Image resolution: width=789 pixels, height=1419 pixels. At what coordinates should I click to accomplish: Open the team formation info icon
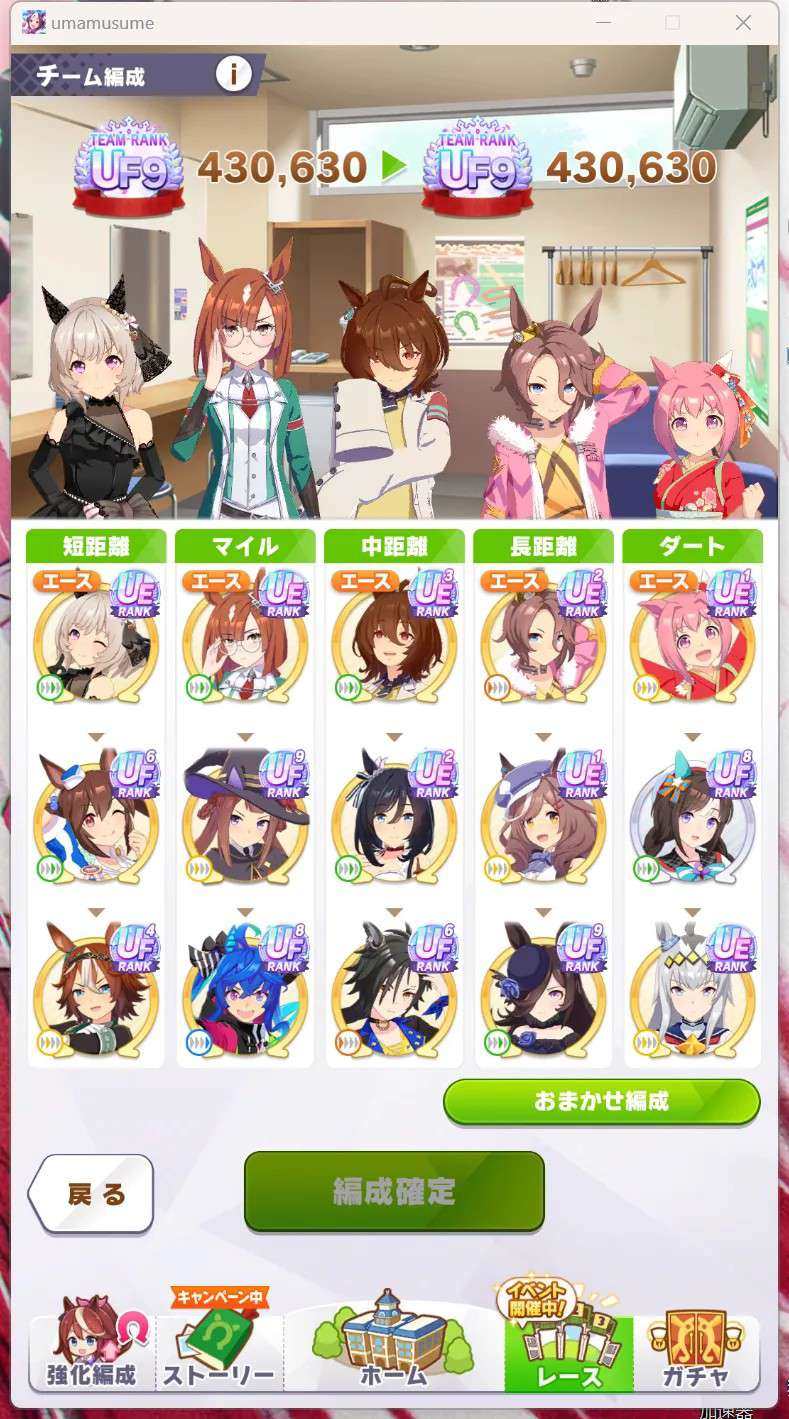coord(233,74)
